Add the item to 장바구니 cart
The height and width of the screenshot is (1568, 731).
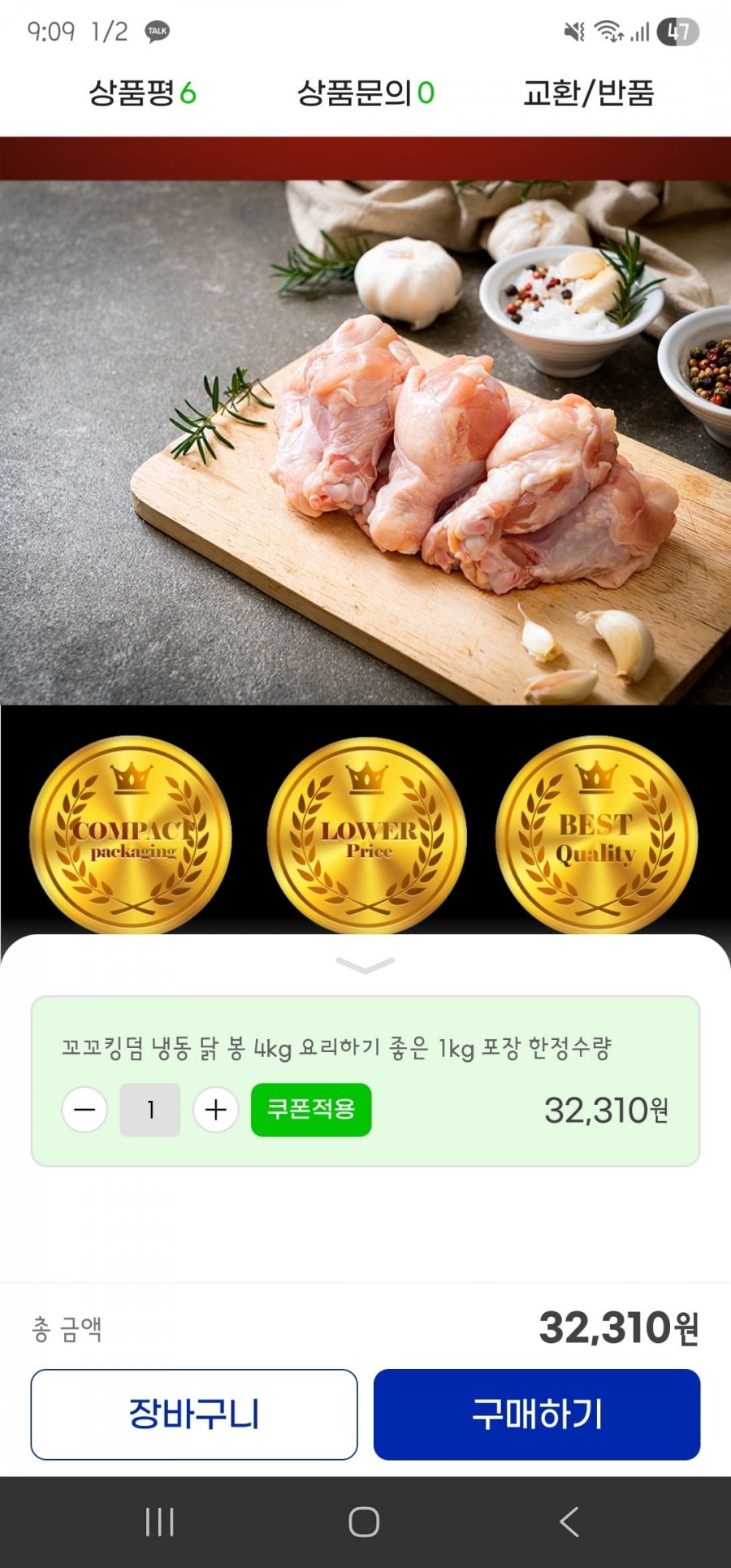coord(194,1414)
